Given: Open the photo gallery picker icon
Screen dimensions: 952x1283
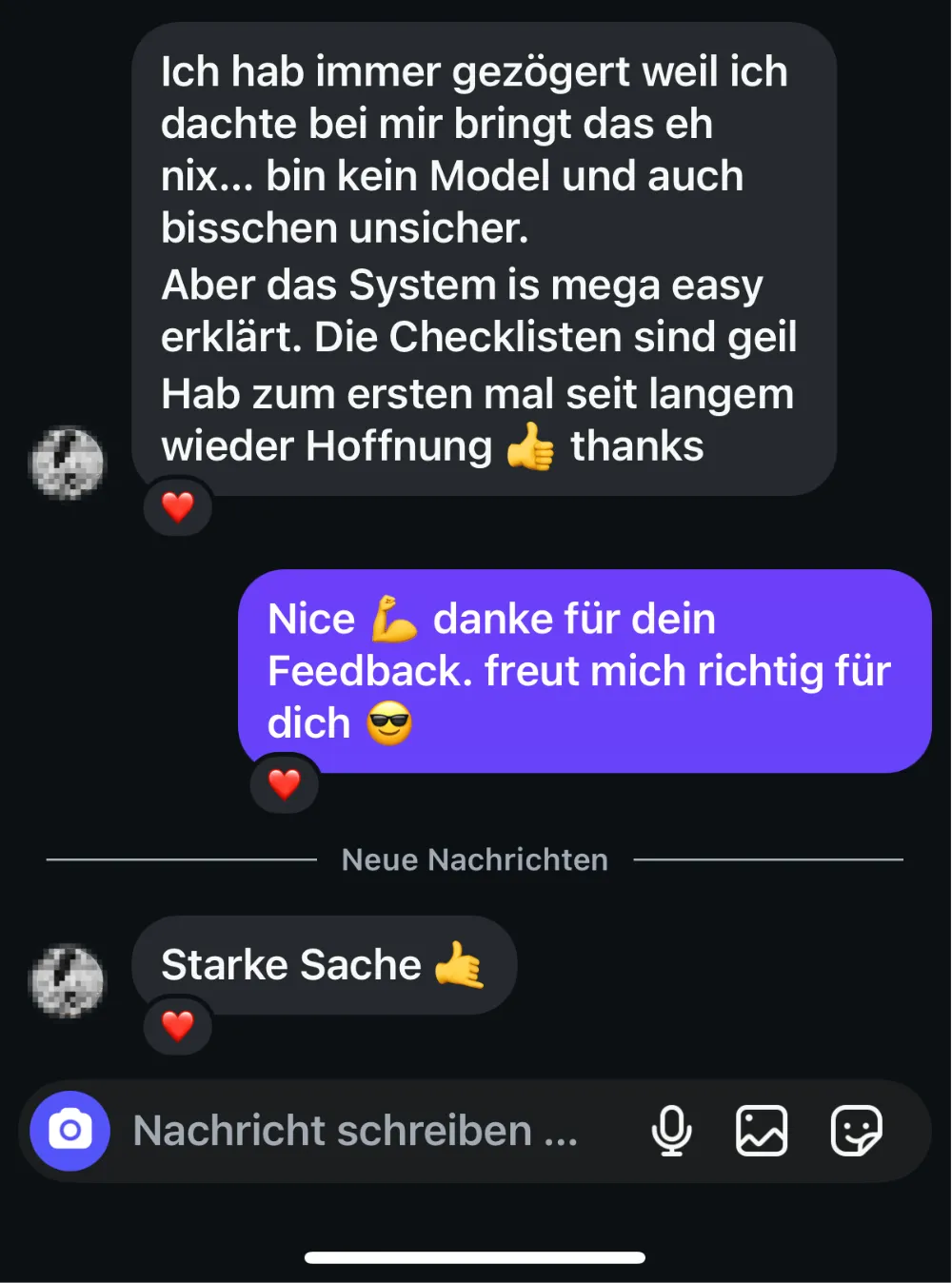Looking at the screenshot, I should (762, 1131).
